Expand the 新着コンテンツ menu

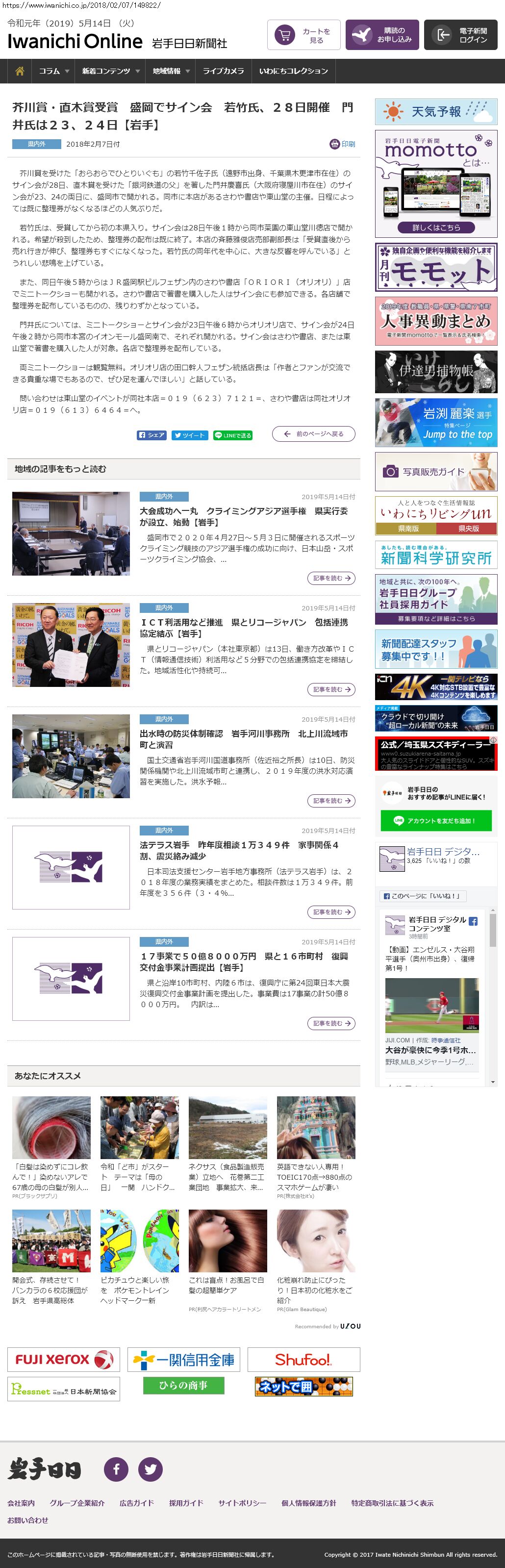pos(110,71)
